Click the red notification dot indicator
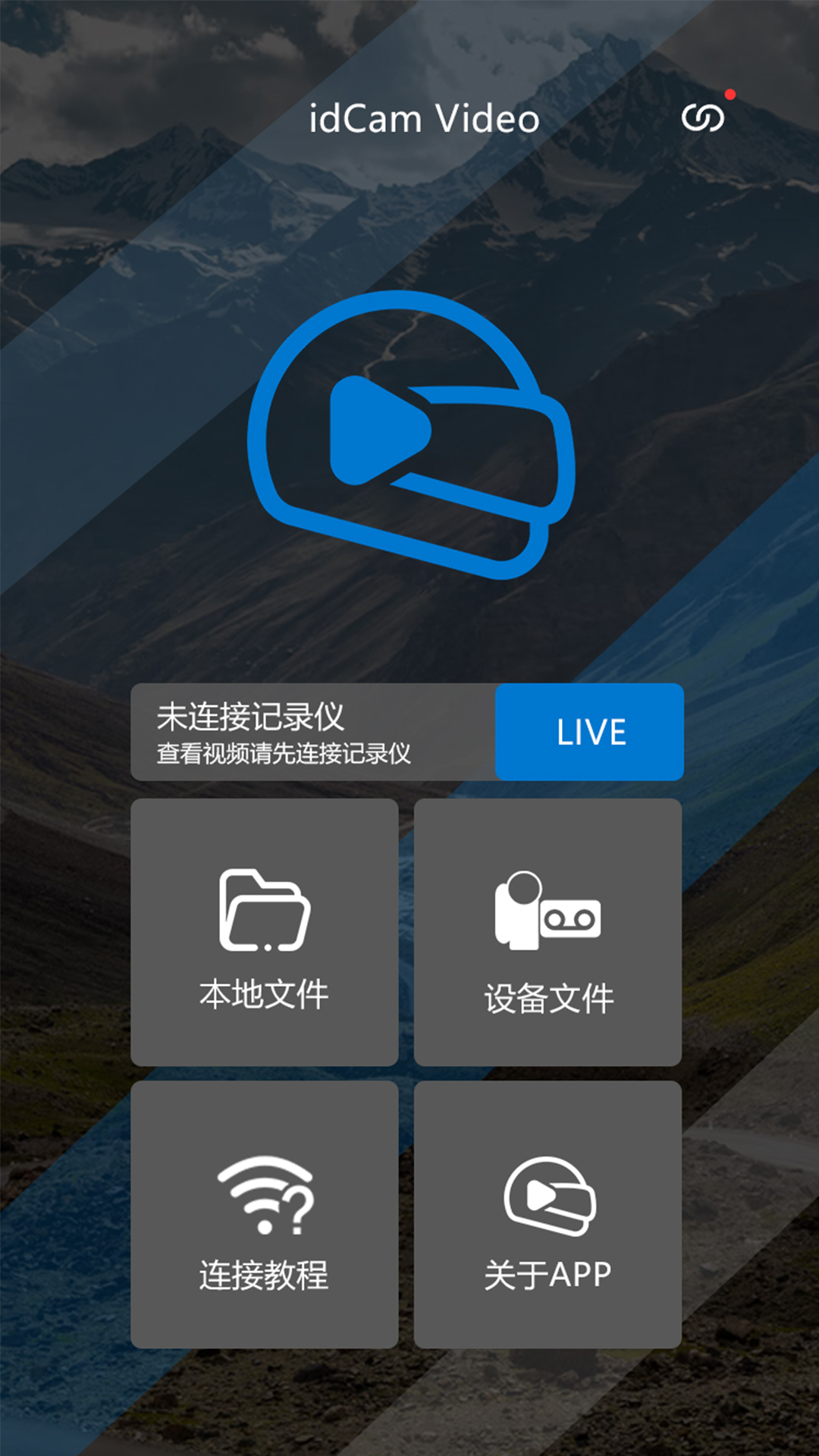The image size is (819, 1456). pos(730,94)
